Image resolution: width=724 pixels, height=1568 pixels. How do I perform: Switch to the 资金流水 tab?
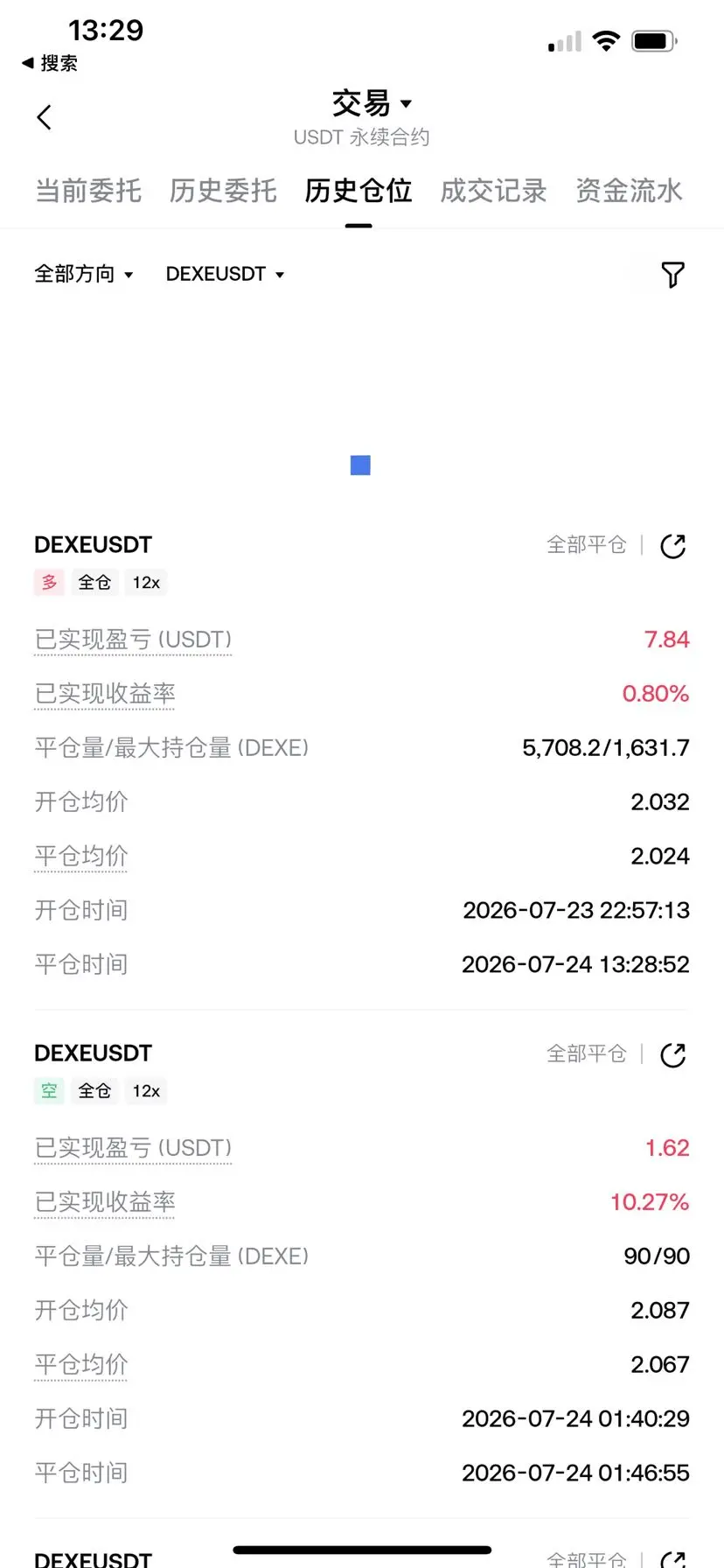(629, 191)
